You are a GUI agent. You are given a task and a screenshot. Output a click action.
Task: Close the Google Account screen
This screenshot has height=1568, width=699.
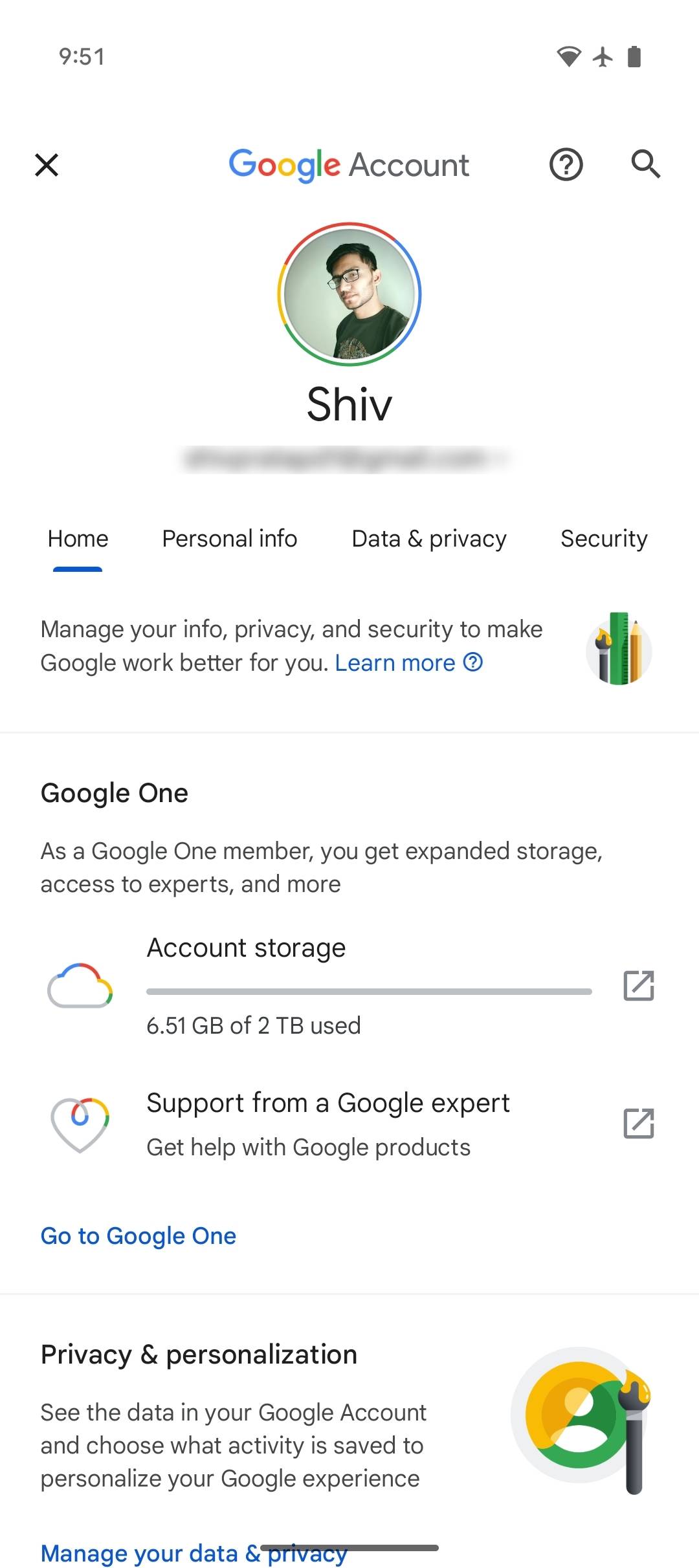[x=47, y=165]
